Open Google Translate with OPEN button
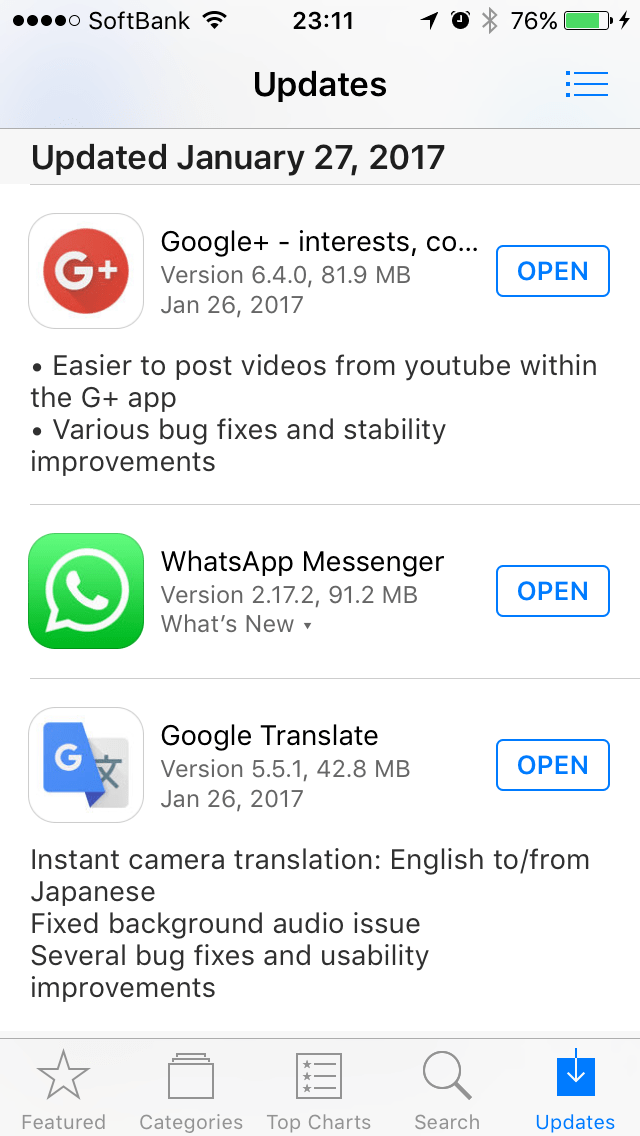The image size is (640, 1136). (x=552, y=765)
